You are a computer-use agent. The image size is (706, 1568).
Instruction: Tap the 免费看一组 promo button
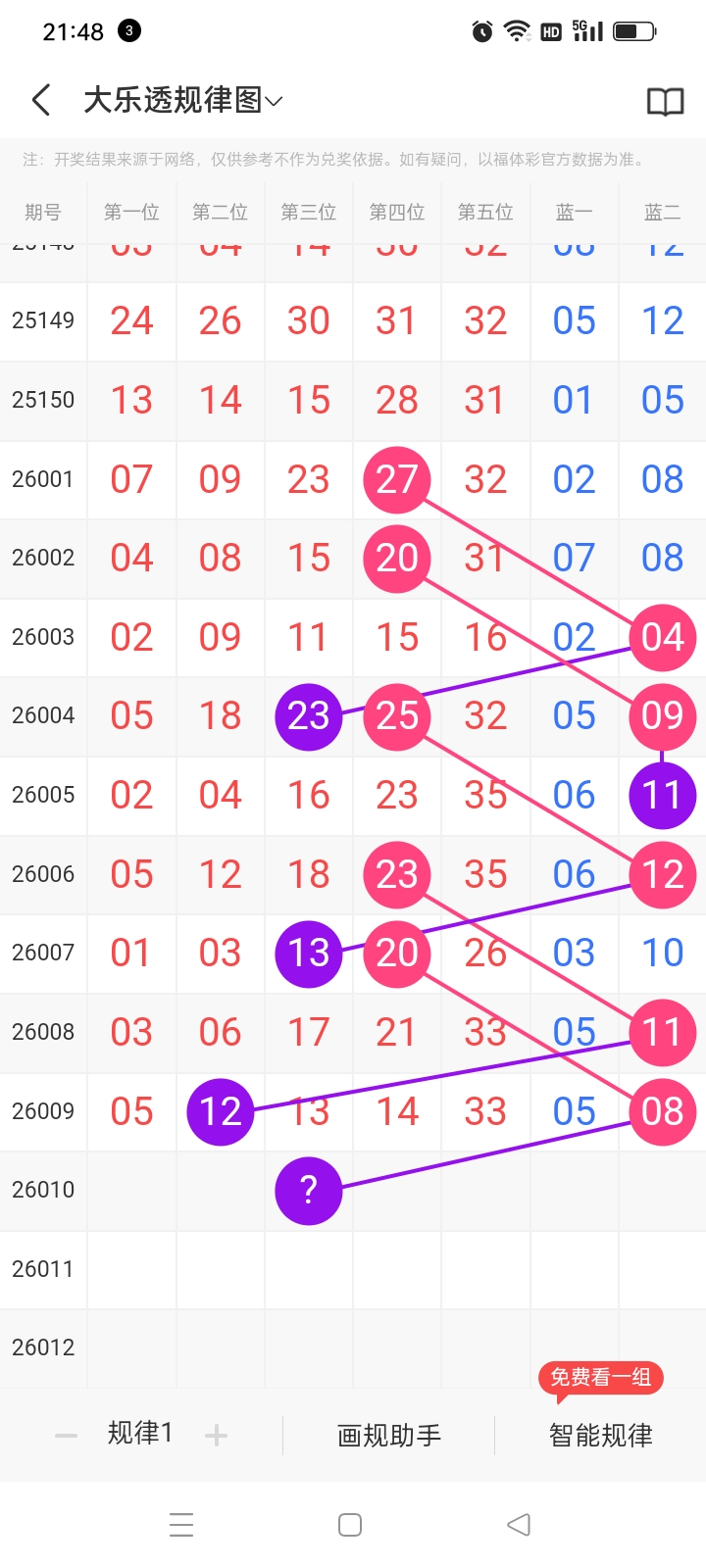tap(602, 1377)
